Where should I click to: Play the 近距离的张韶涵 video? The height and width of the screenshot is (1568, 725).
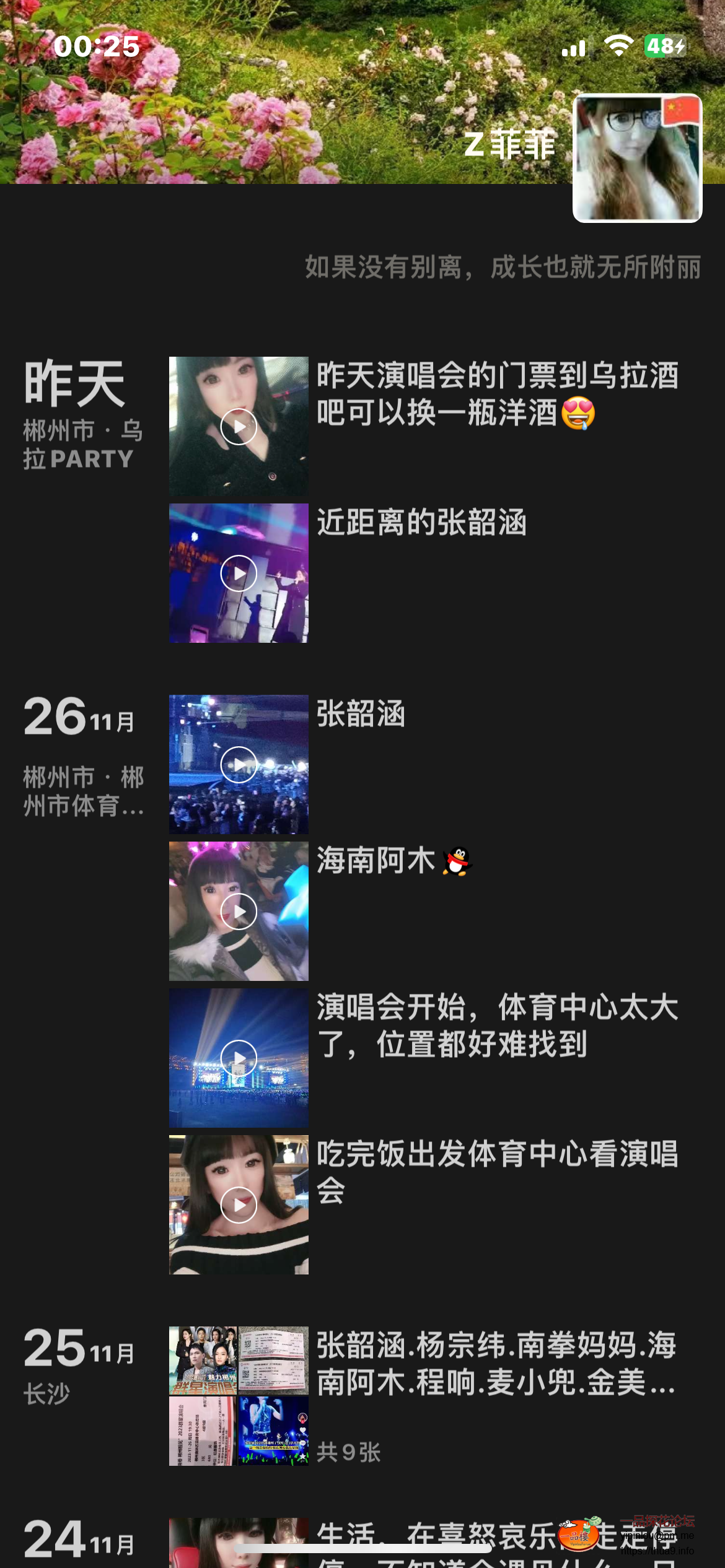pyautogui.click(x=239, y=573)
